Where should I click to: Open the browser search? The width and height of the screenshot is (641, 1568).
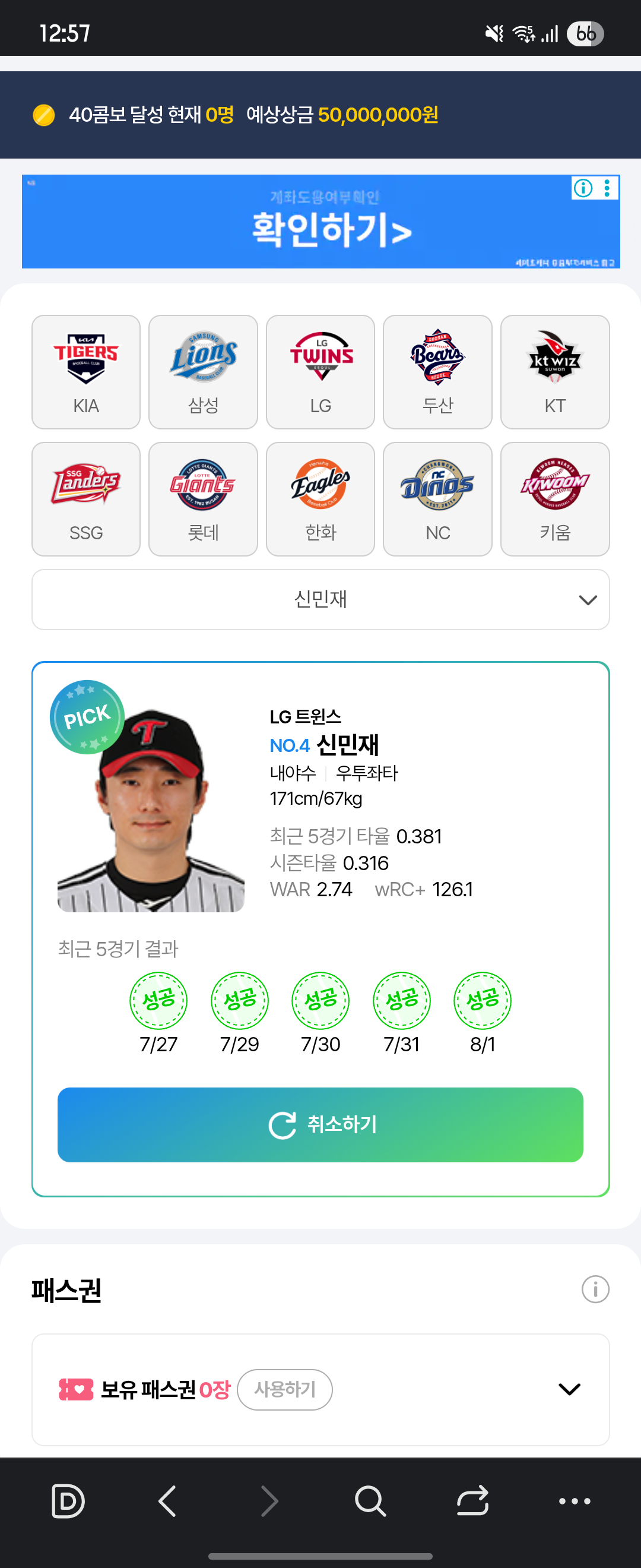370,1501
